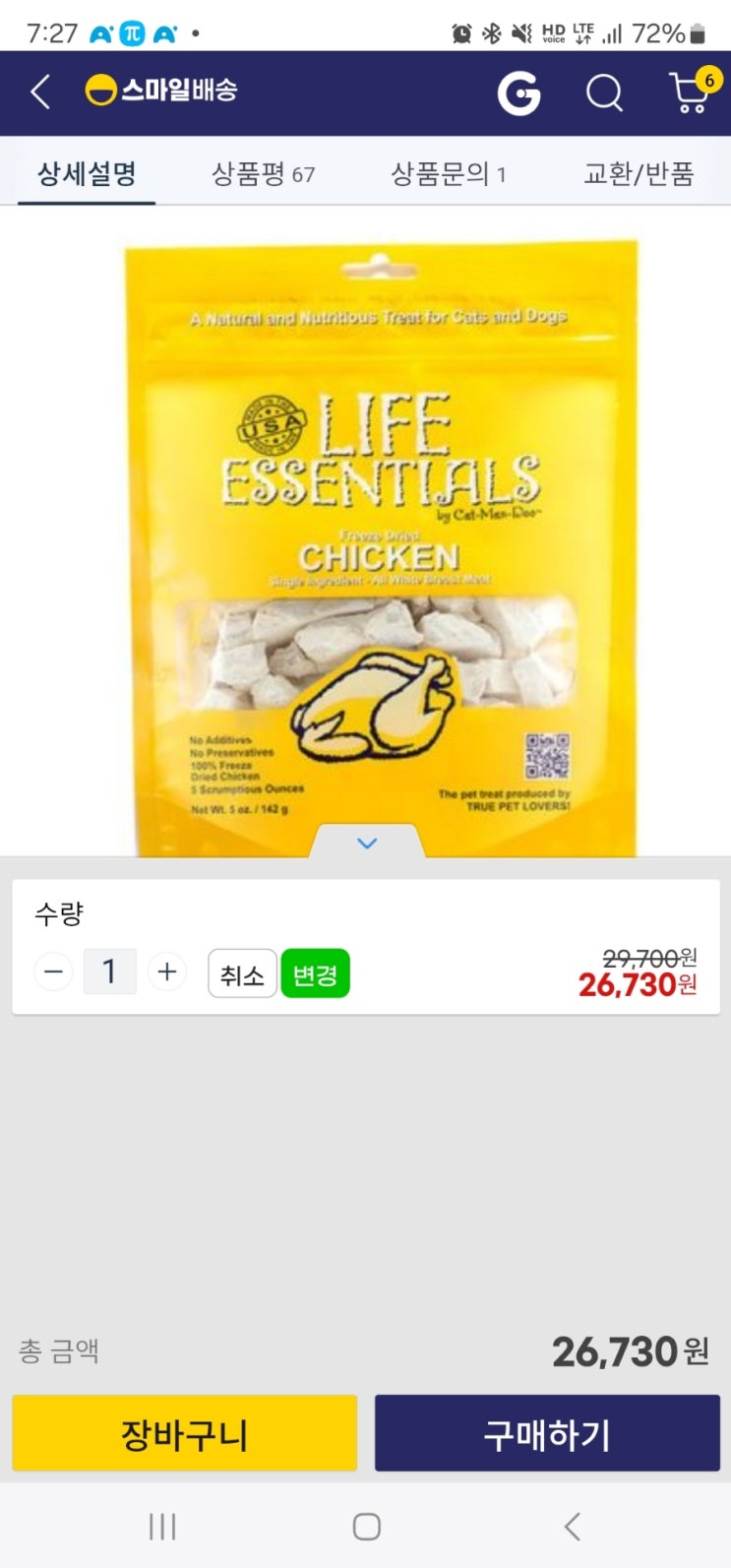Buy now with 구매하기

[x=547, y=1434]
